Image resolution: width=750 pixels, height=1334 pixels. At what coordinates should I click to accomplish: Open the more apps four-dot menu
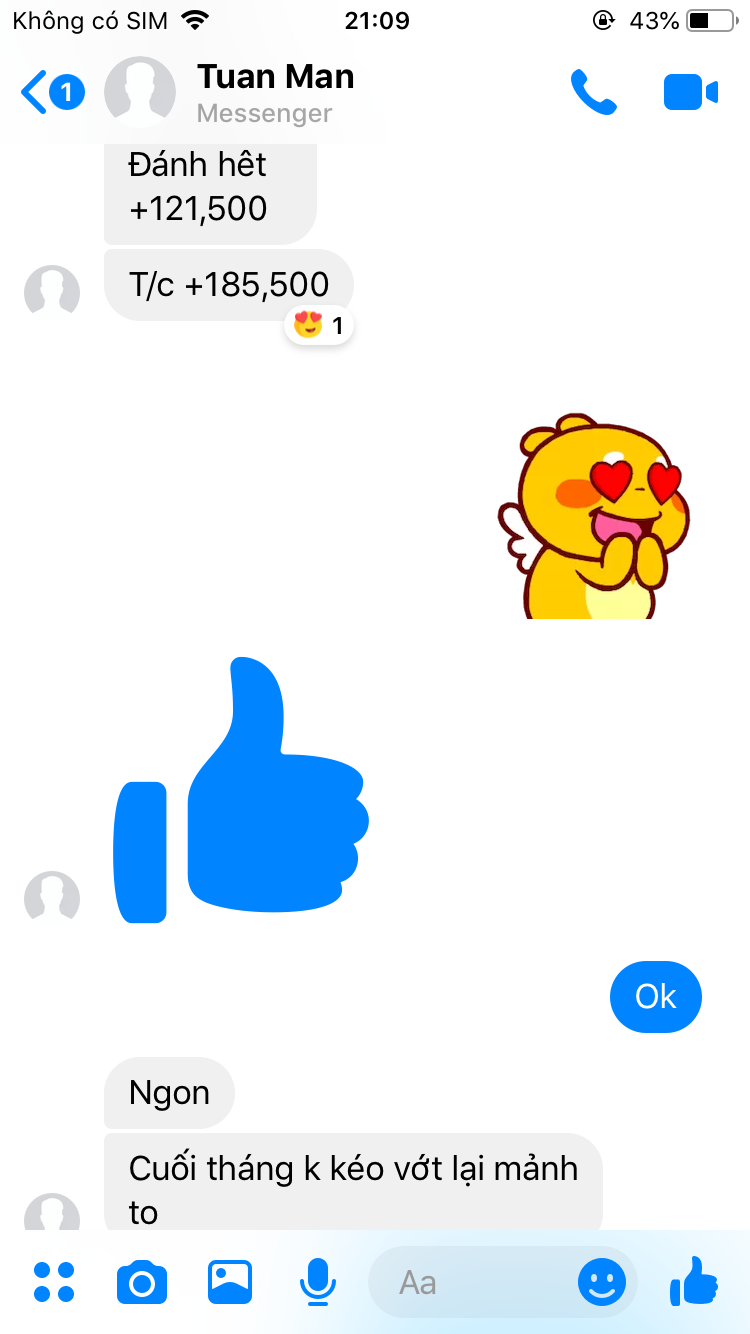pyautogui.click(x=54, y=1282)
